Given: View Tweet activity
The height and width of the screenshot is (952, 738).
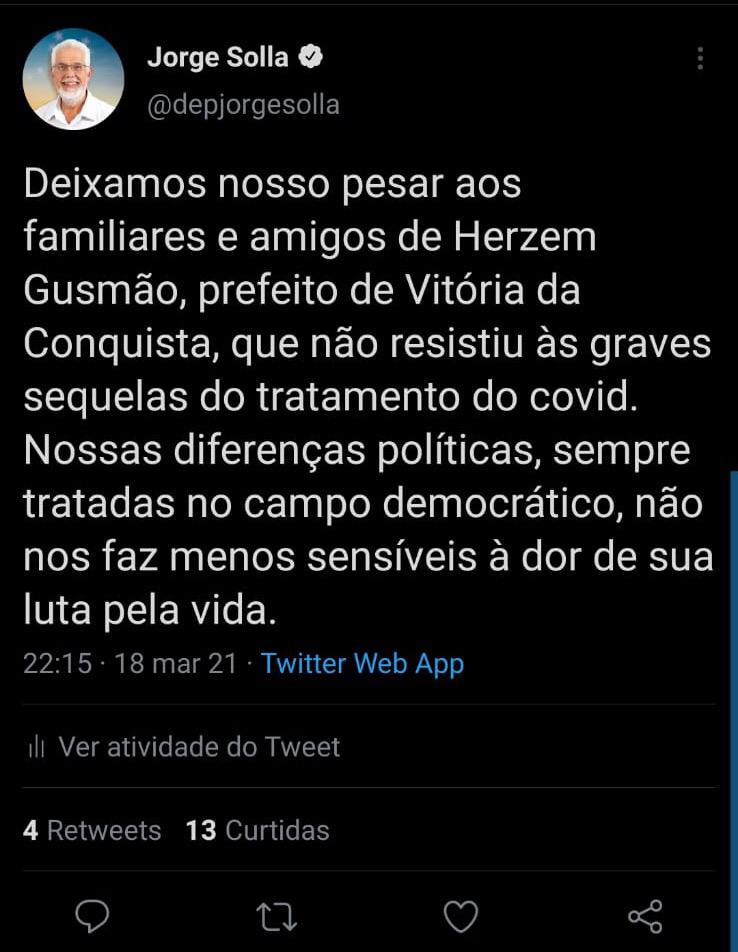Looking at the screenshot, I should coord(184,747).
